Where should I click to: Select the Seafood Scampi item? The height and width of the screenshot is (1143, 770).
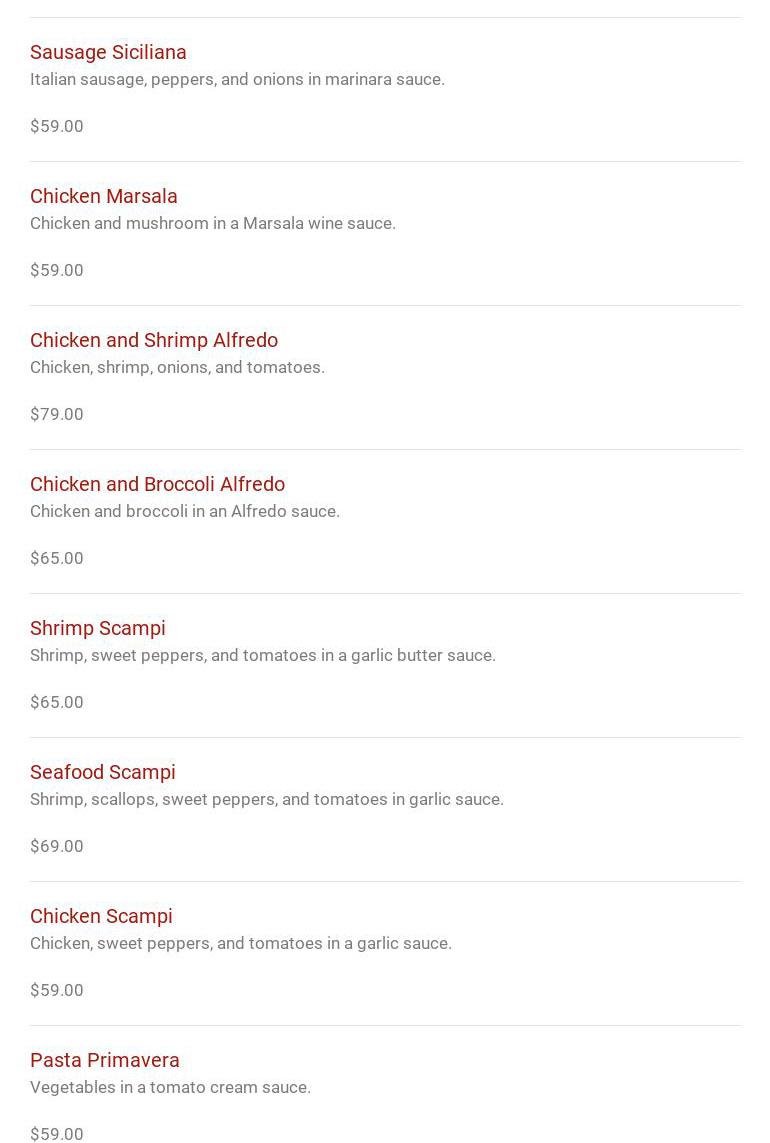103,772
